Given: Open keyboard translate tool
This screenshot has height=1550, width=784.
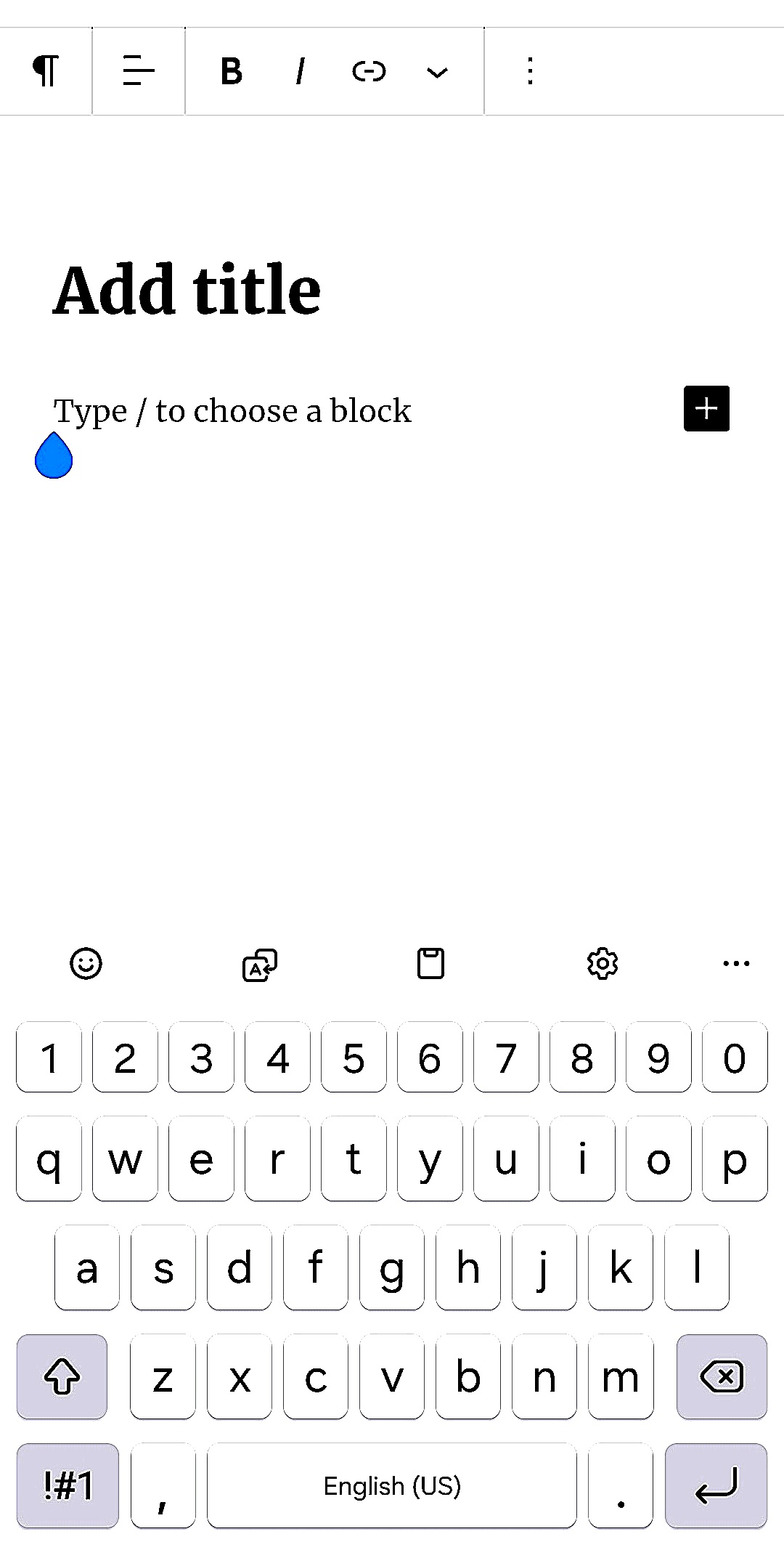Looking at the screenshot, I should coord(259,965).
